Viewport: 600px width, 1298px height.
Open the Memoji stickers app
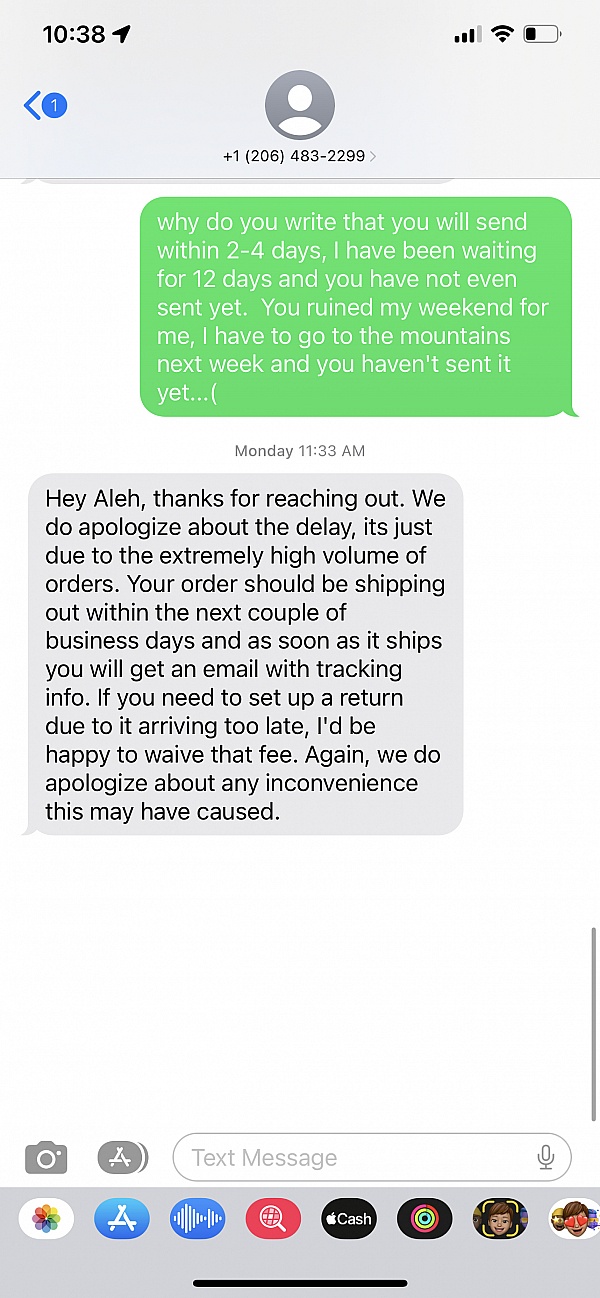(x=501, y=1219)
